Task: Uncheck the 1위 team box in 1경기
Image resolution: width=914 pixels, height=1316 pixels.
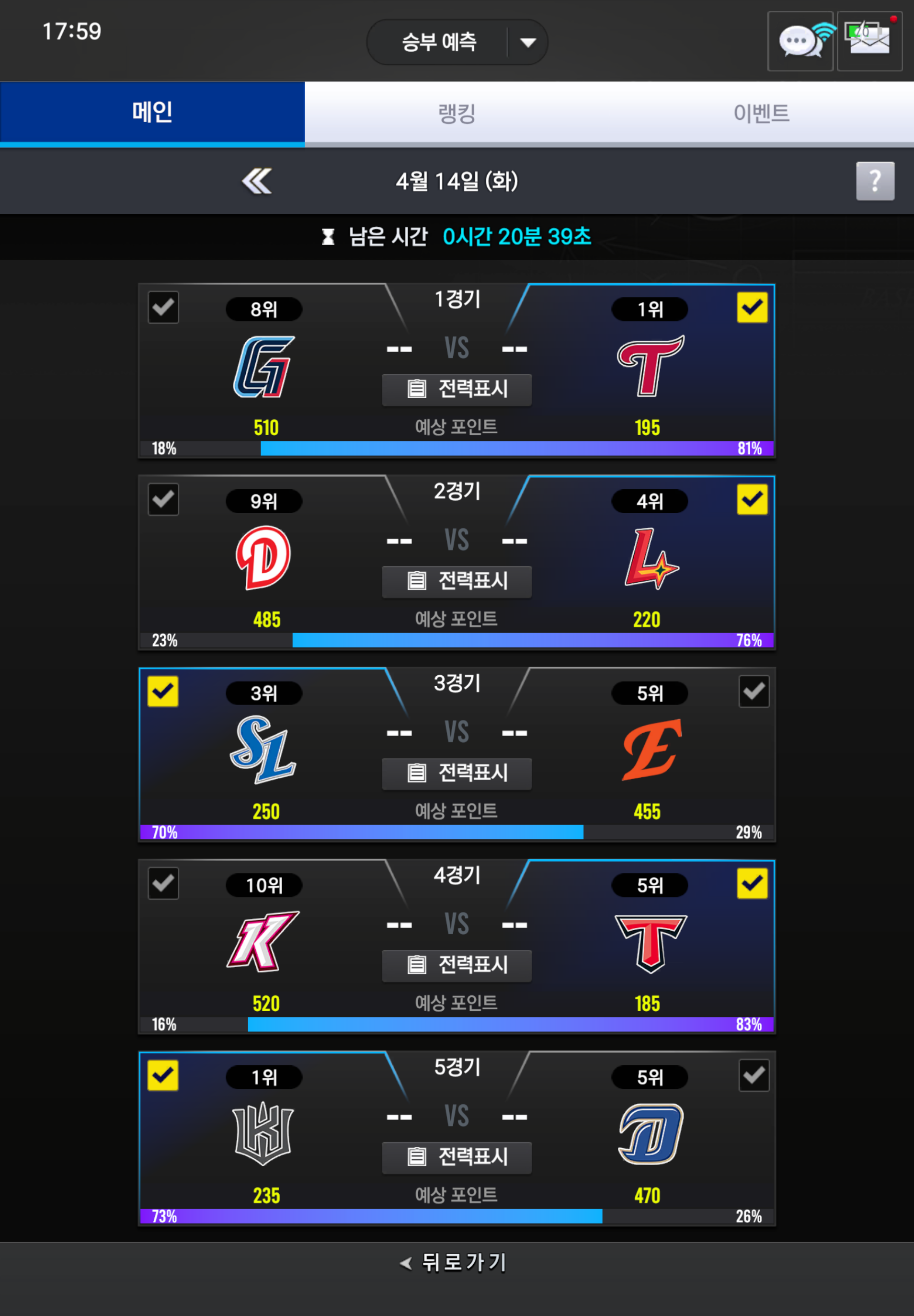Action: (x=752, y=308)
